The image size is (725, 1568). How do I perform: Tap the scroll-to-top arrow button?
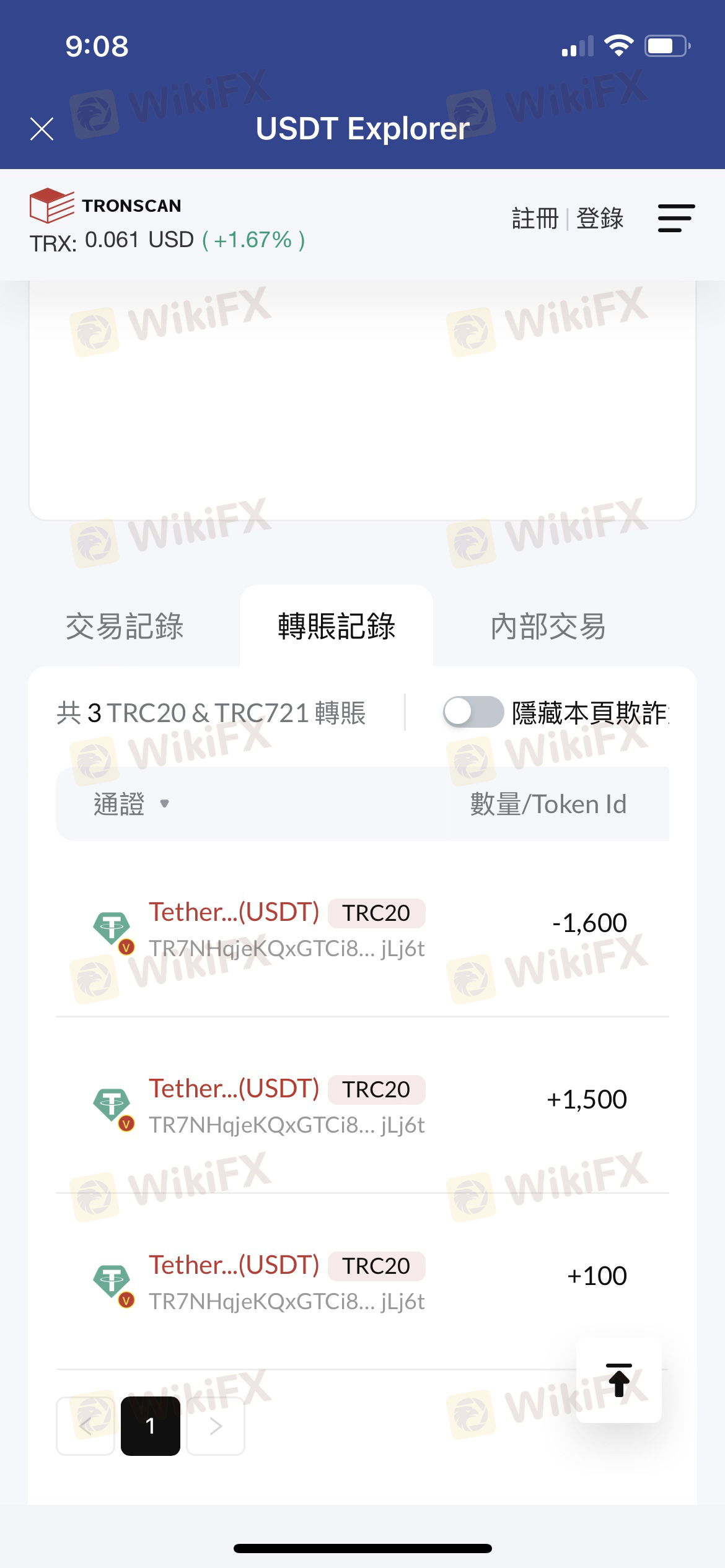point(619,1380)
